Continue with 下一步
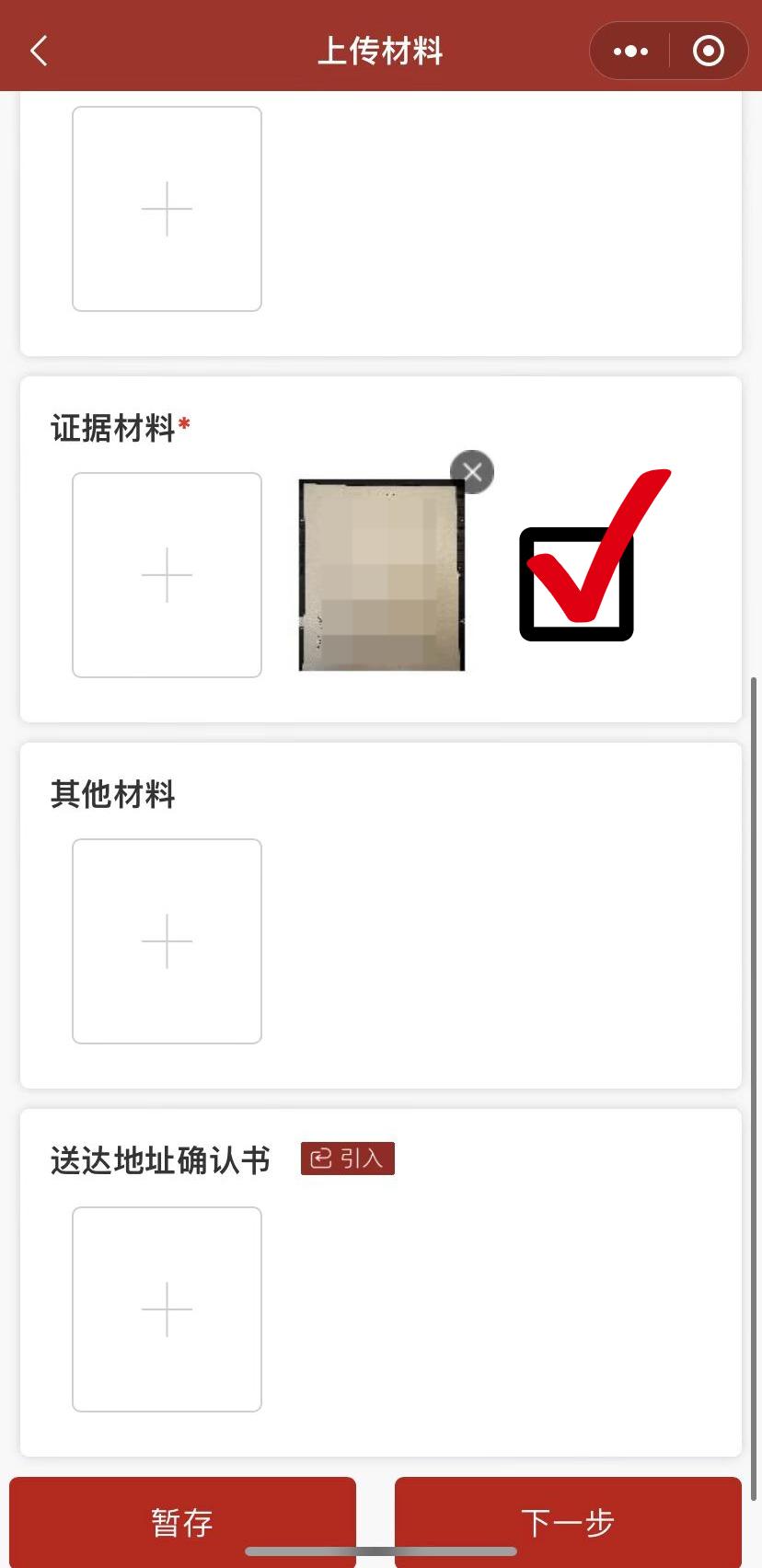 [x=568, y=1522]
